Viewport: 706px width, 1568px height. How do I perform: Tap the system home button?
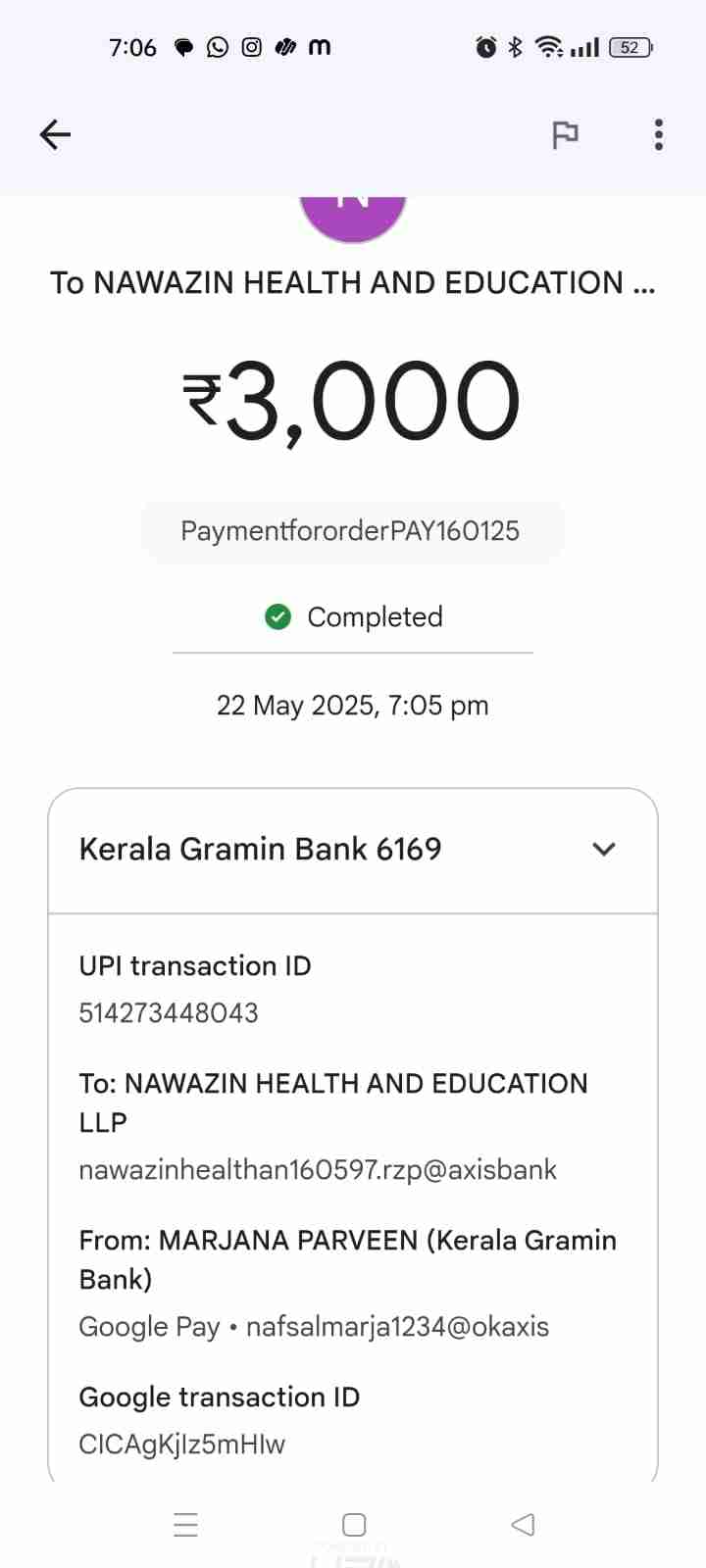pyautogui.click(x=354, y=1524)
